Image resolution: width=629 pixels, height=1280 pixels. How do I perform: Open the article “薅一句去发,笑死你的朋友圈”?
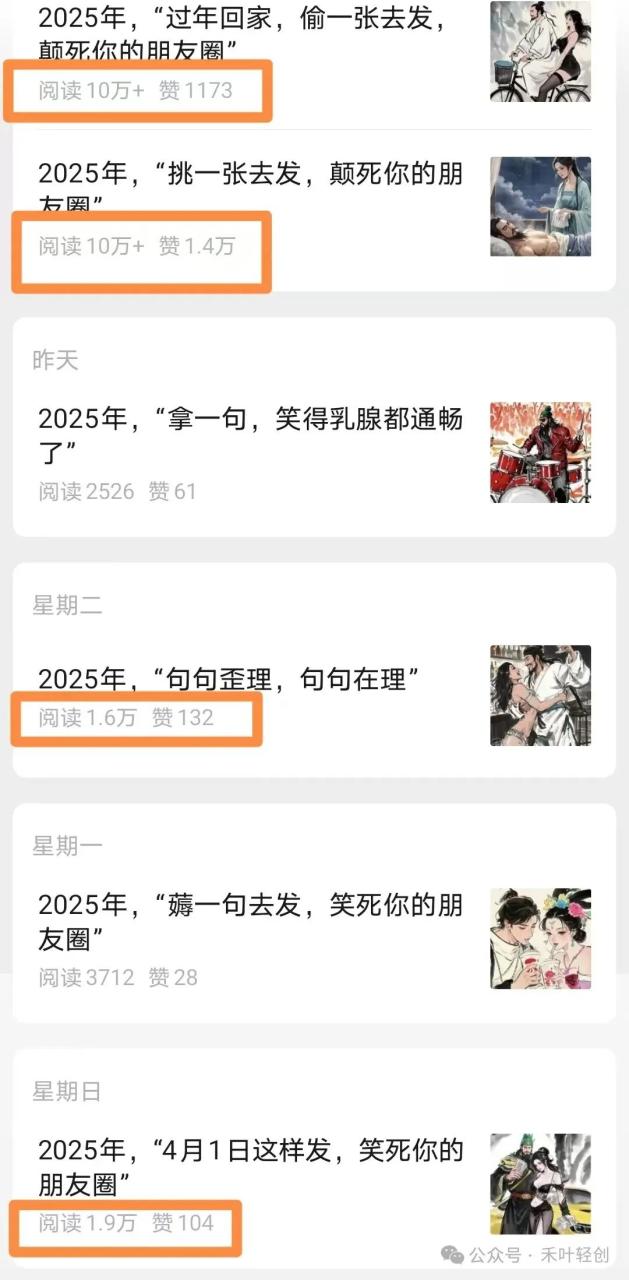pyautogui.click(x=250, y=922)
